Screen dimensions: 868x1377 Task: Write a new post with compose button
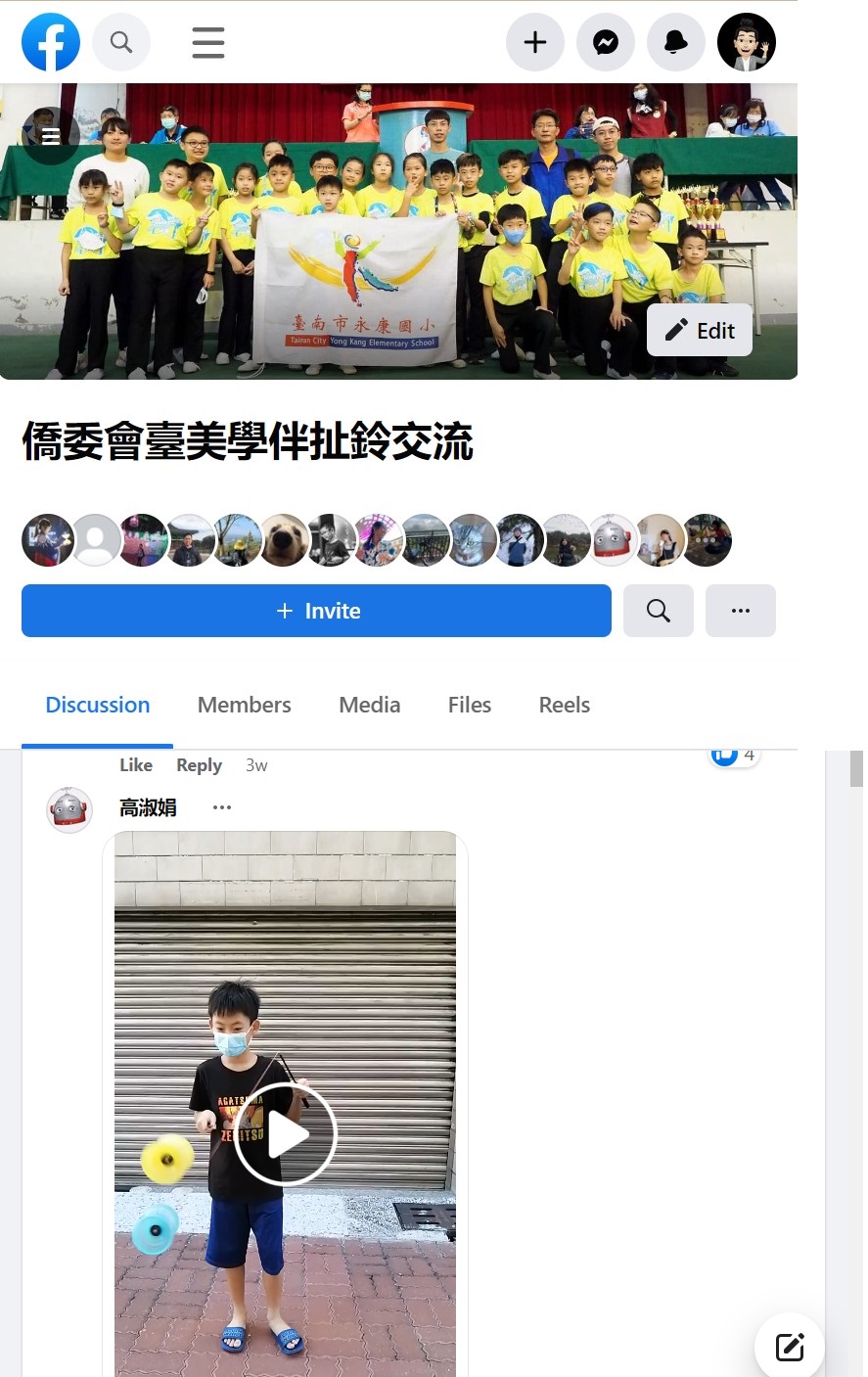coord(789,1347)
